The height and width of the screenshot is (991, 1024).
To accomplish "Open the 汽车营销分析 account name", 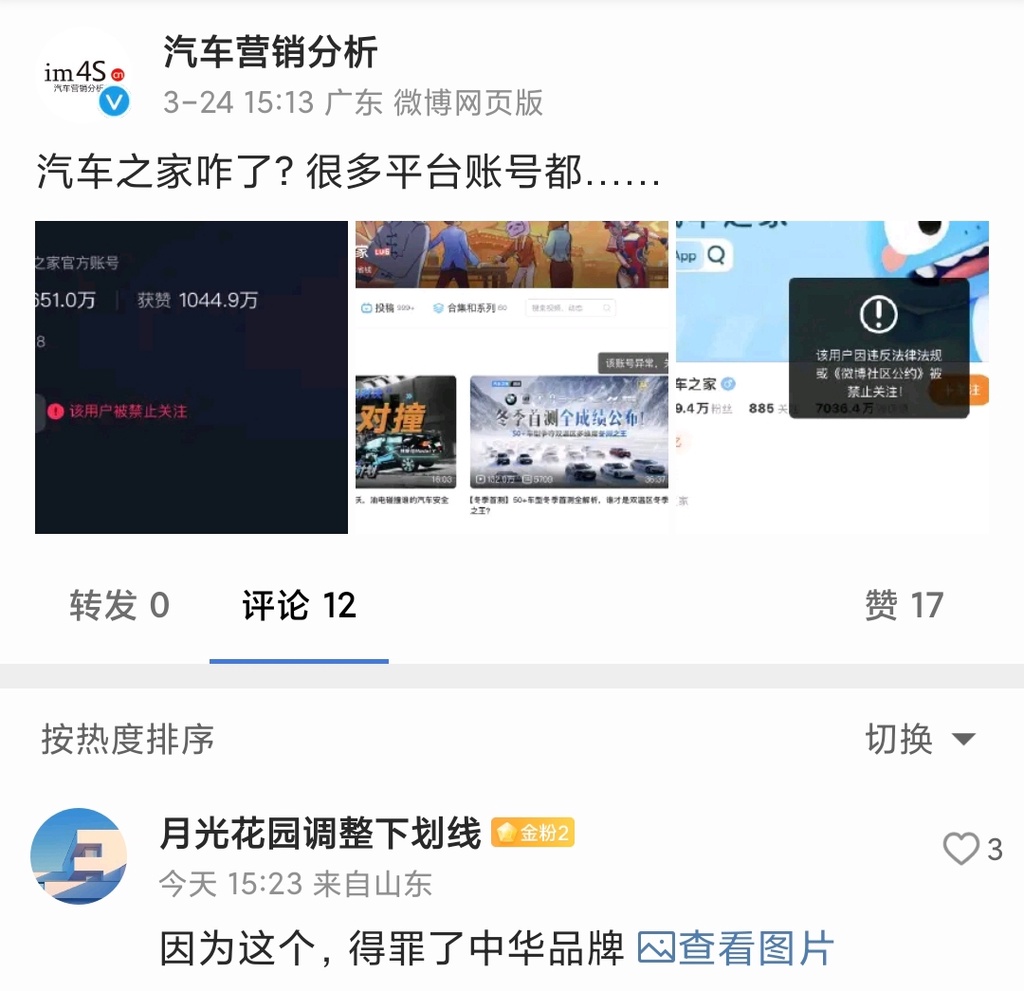I will [x=270, y=52].
